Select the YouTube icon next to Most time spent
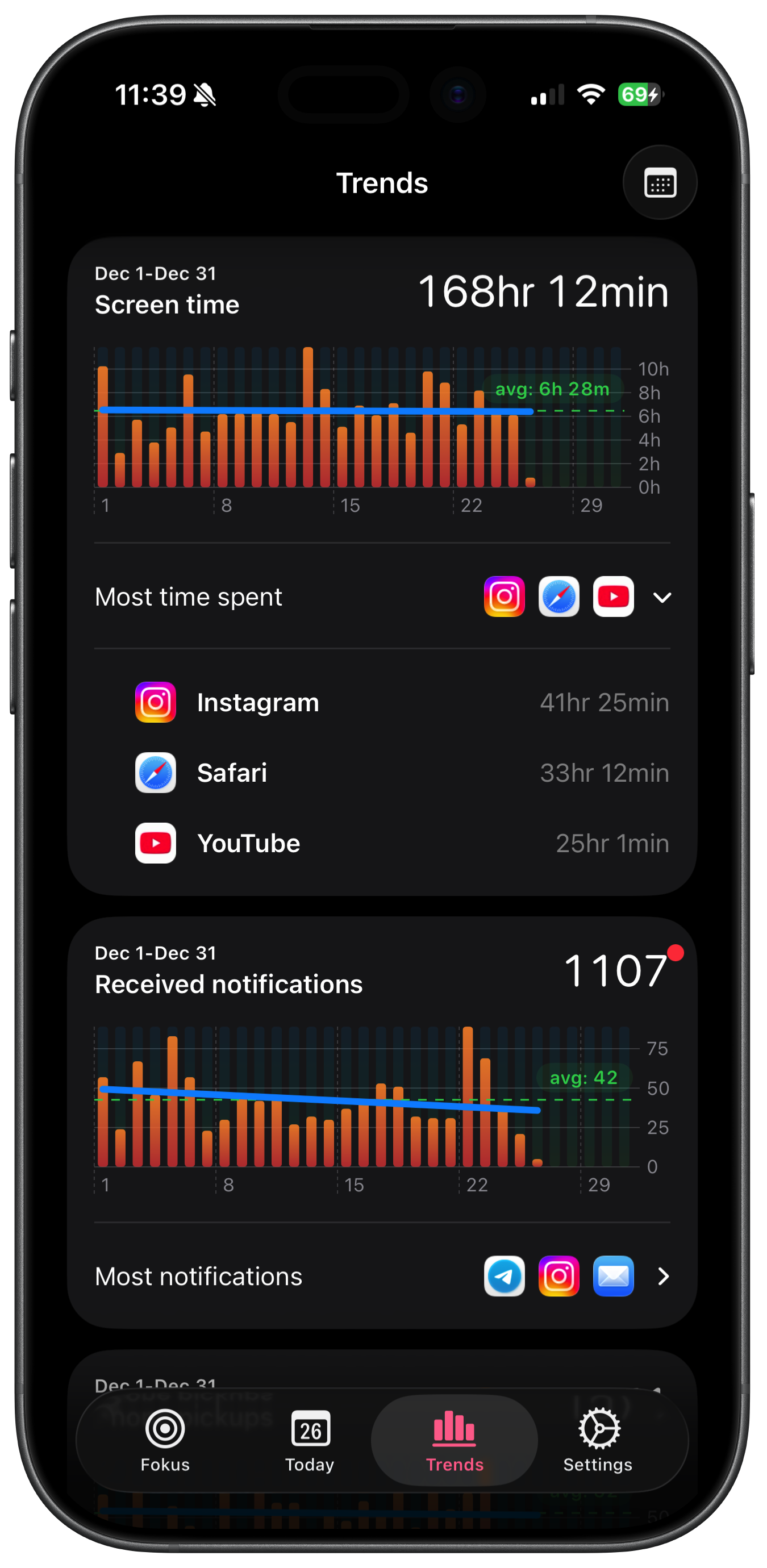The image size is (767, 1568). 613,597
